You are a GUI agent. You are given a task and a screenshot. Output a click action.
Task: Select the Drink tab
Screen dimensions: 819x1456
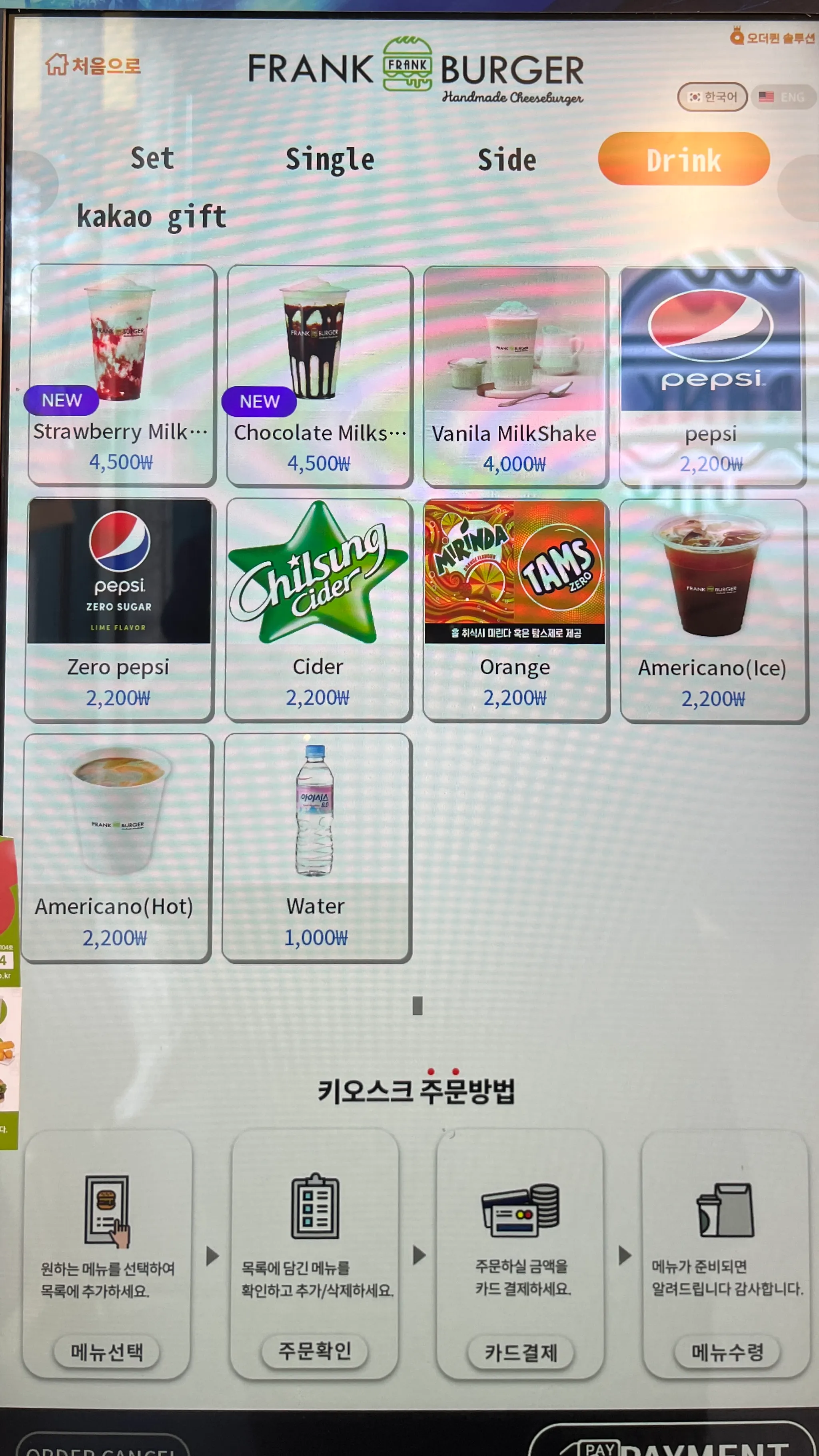coord(683,160)
